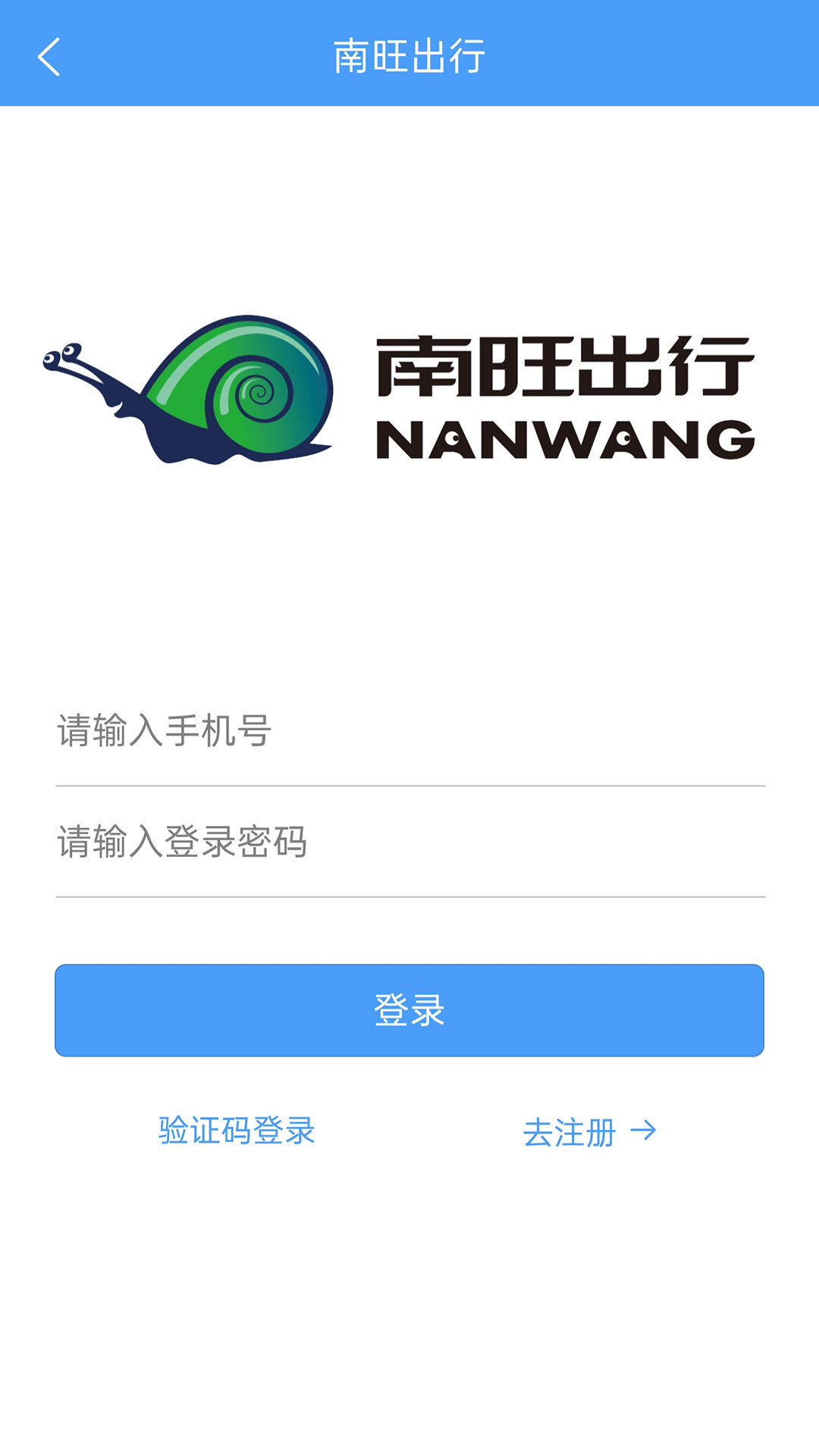Go back using the top-left arrow
The width and height of the screenshot is (819, 1456).
tap(49, 57)
